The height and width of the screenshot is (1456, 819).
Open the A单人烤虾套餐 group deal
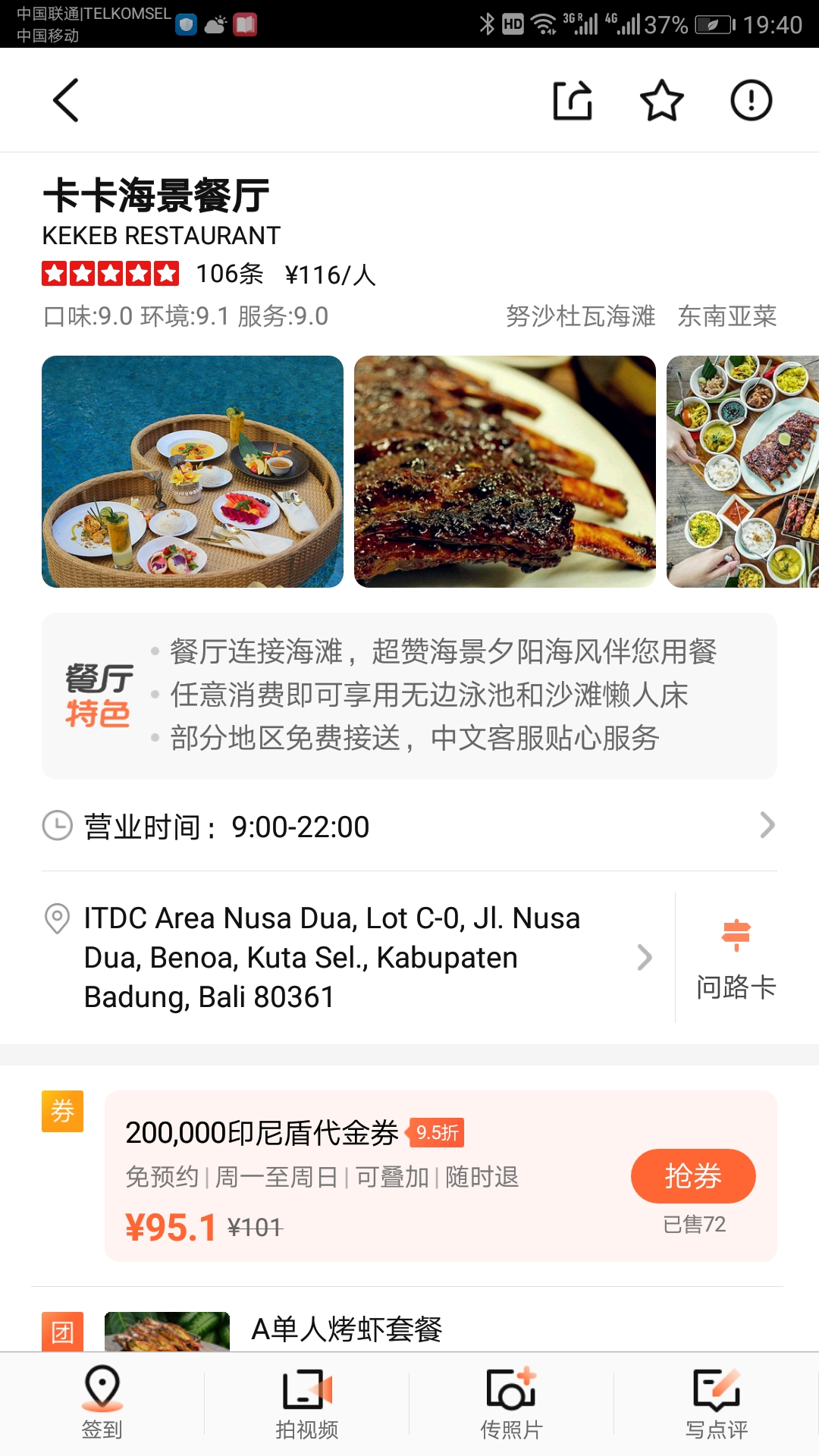[347, 1329]
